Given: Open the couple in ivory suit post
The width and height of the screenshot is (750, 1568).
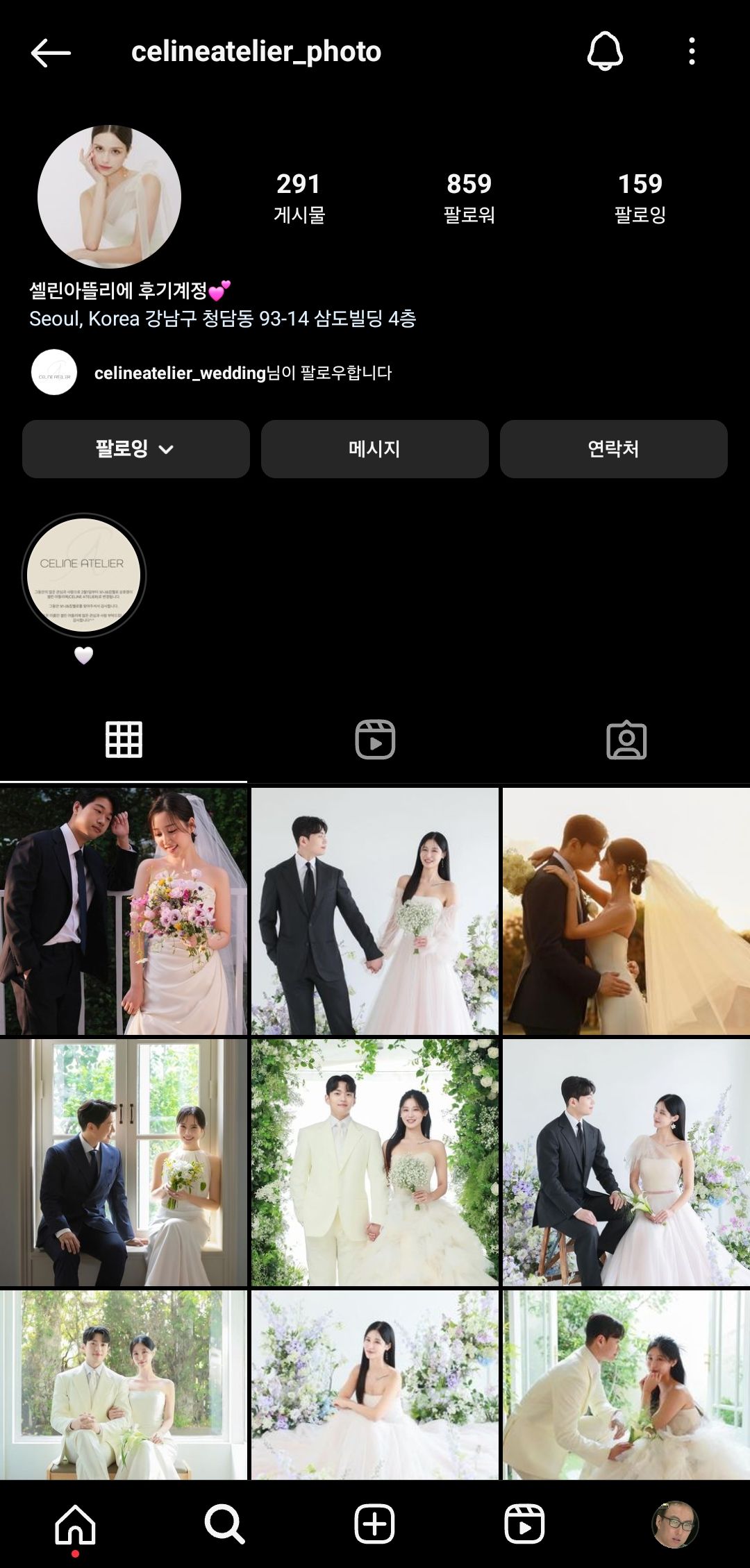Looking at the screenshot, I should (x=374, y=1162).
